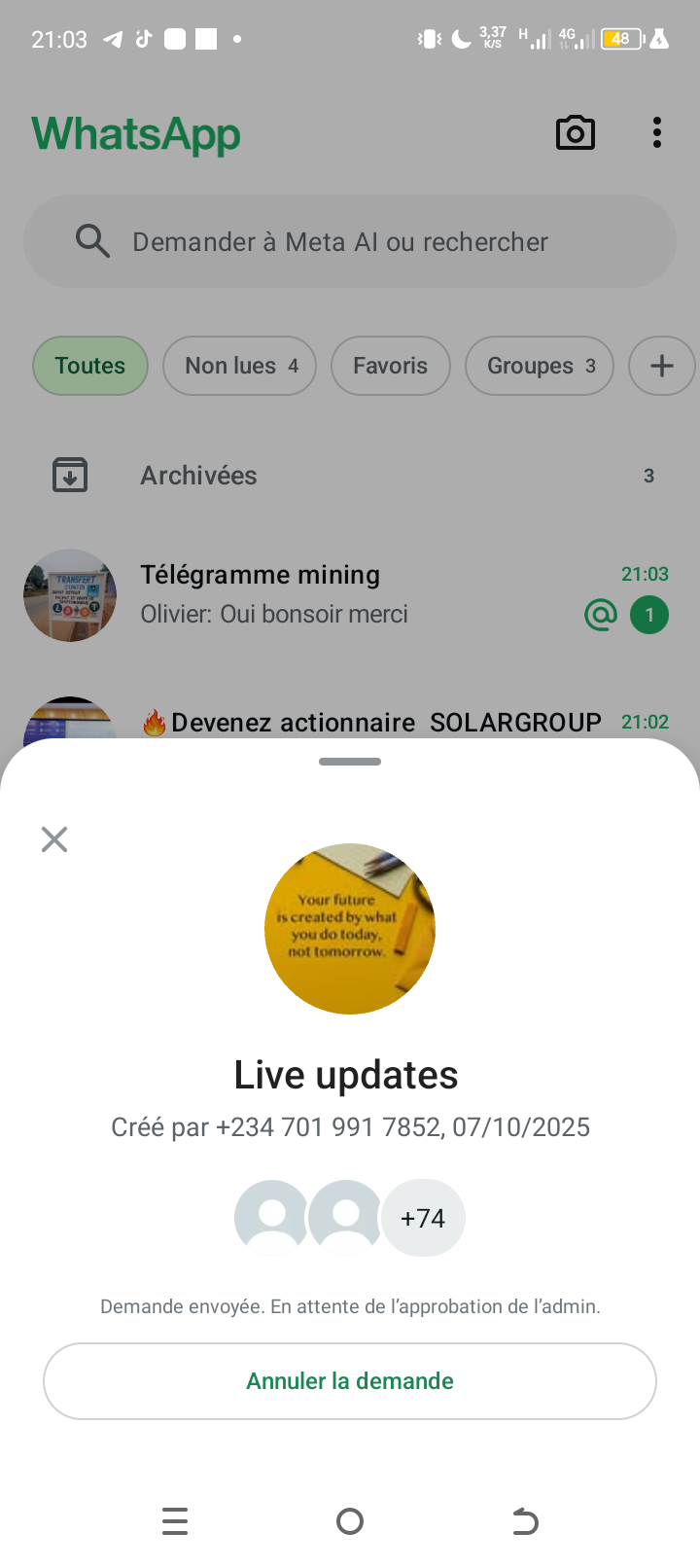Tap Annuler la demande button
This screenshot has height=1568, width=700.
tap(350, 1381)
